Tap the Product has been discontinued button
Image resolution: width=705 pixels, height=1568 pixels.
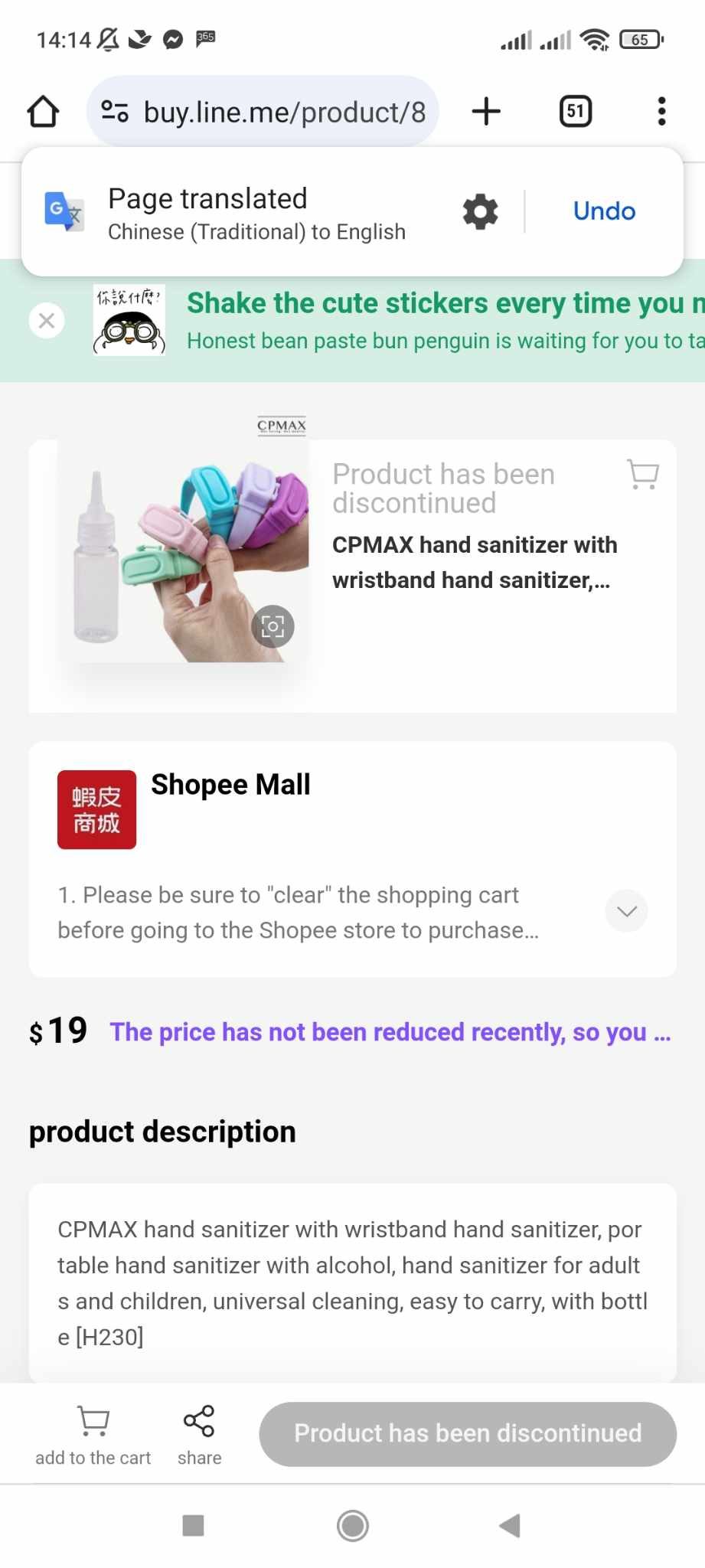tap(467, 1434)
